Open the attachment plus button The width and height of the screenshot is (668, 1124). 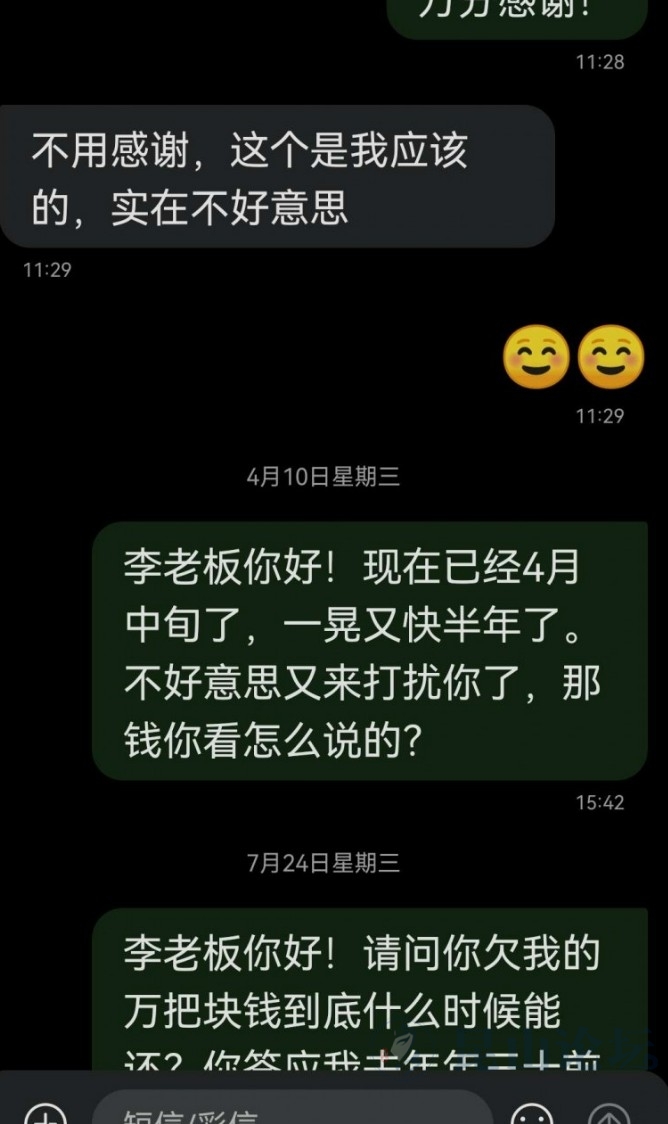(x=44, y=1114)
